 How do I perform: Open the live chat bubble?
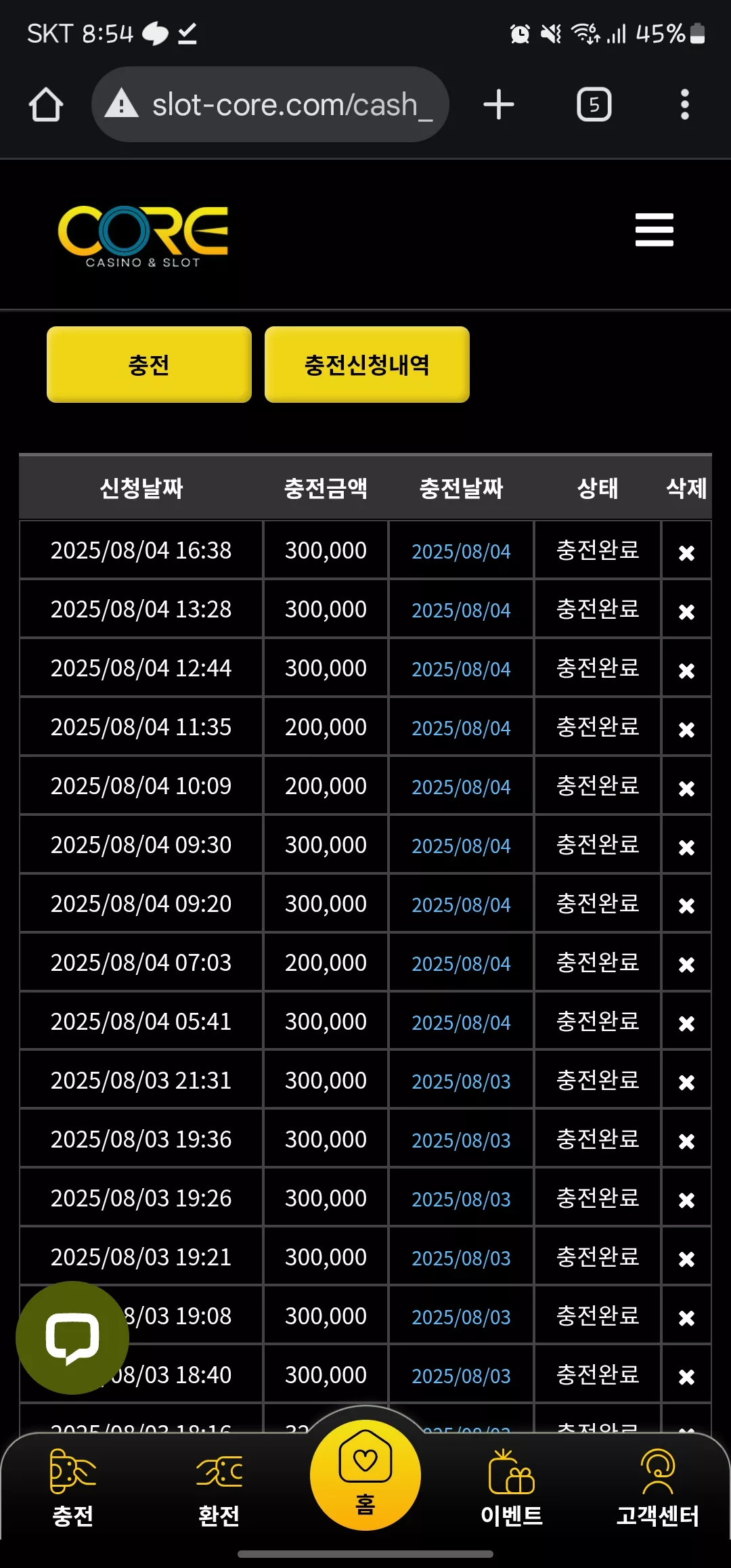pyautogui.click(x=72, y=1338)
